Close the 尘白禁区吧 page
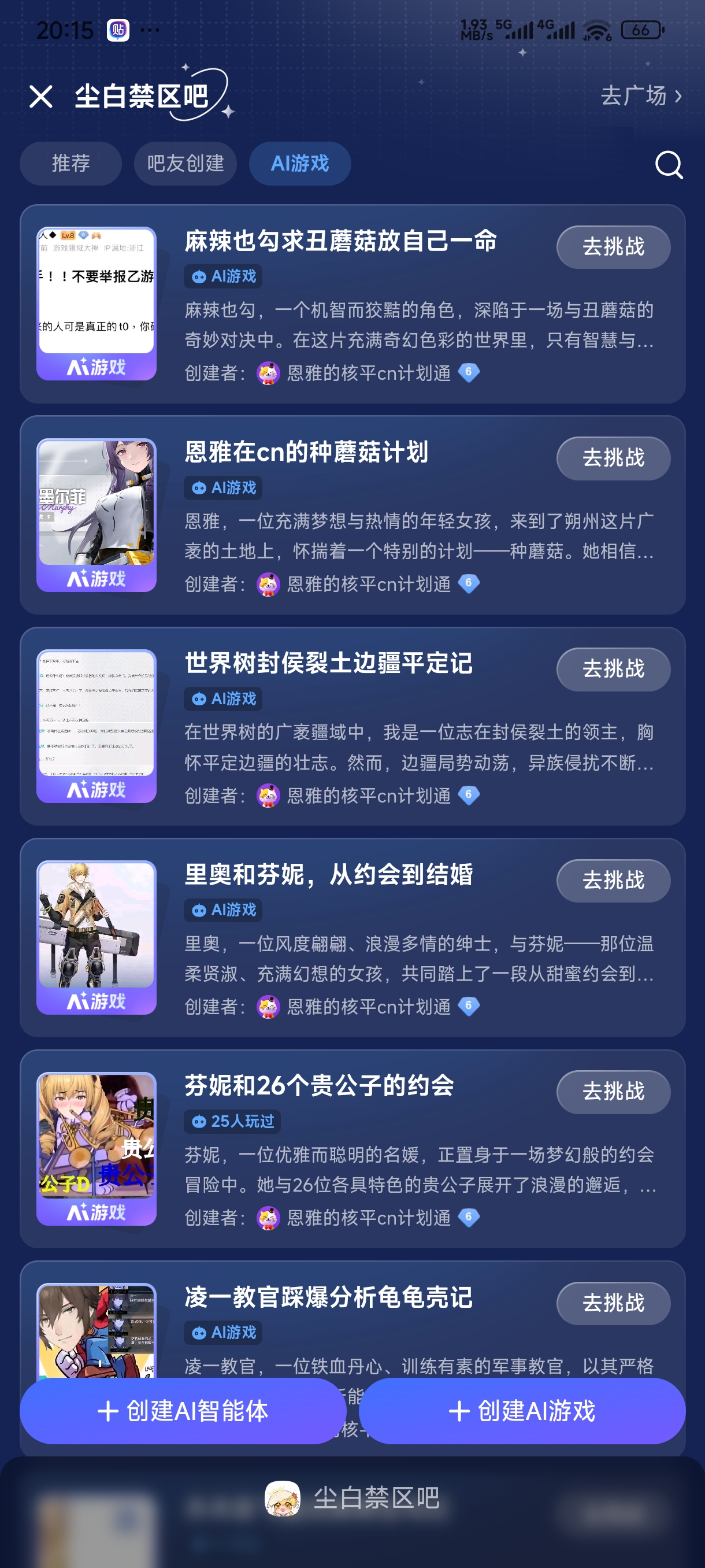705x1568 pixels. 41,96
